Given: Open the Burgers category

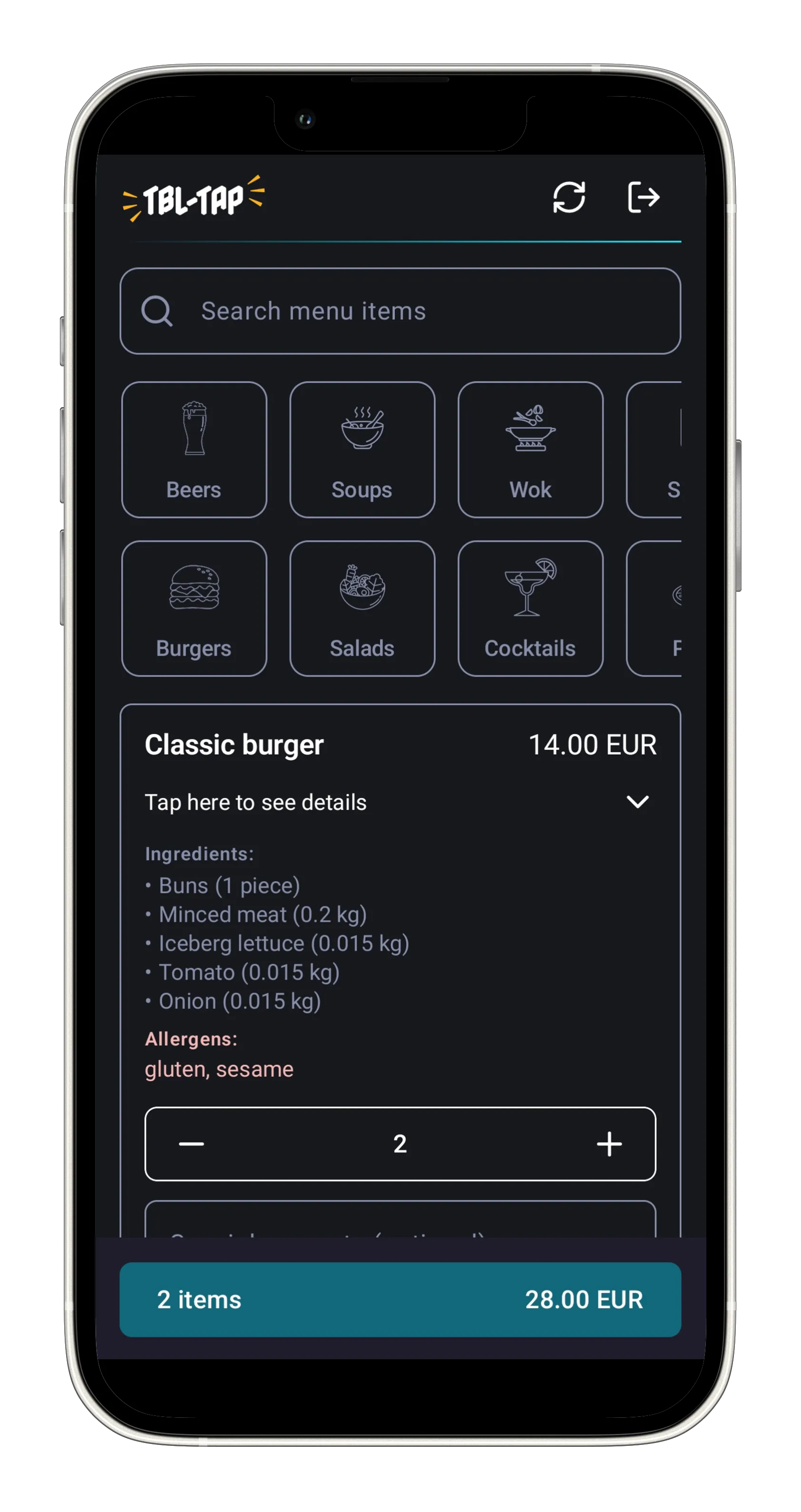Looking at the screenshot, I should click(x=194, y=608).
